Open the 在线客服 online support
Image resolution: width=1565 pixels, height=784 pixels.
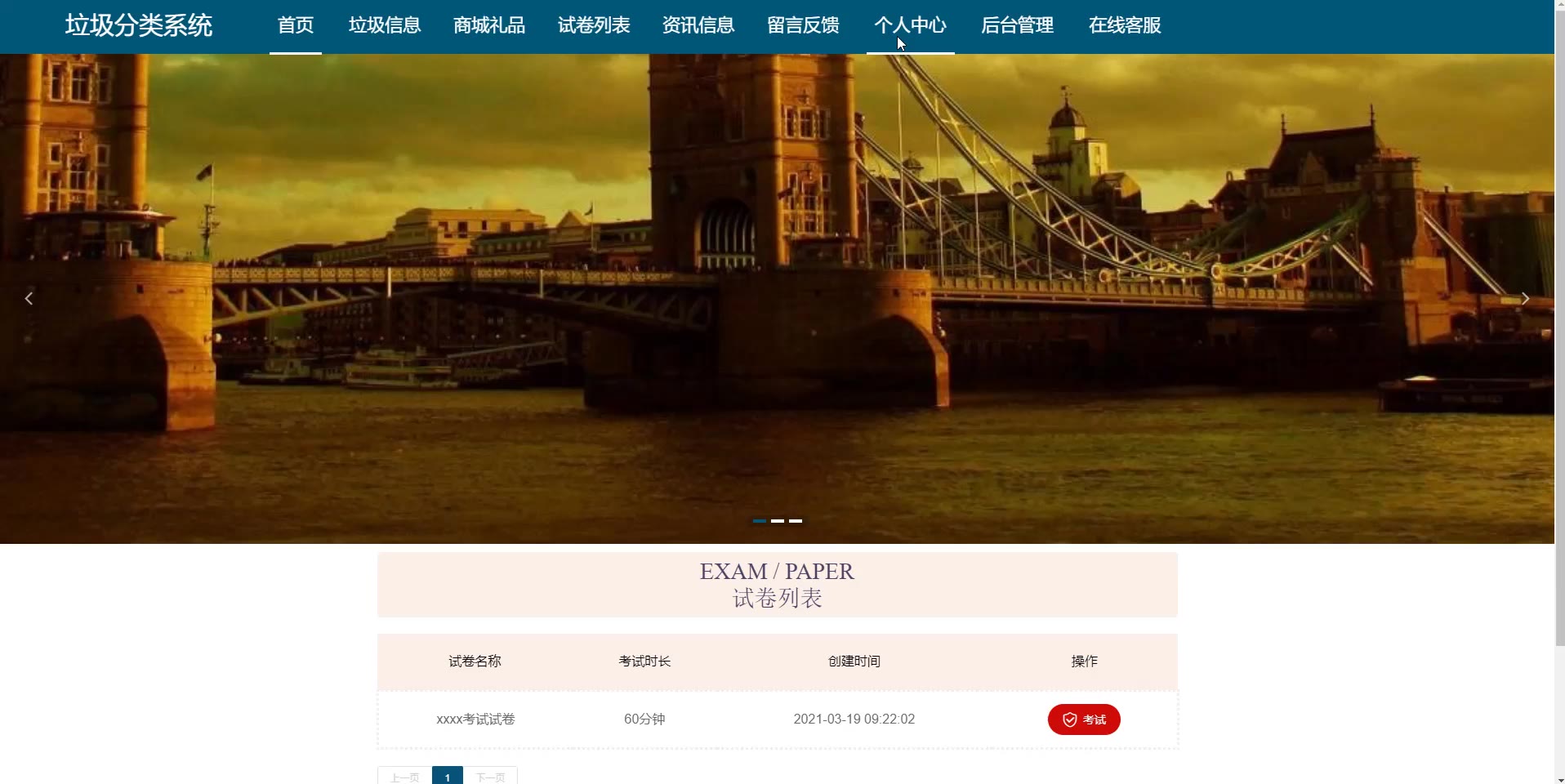click(x=1124, y=25)
